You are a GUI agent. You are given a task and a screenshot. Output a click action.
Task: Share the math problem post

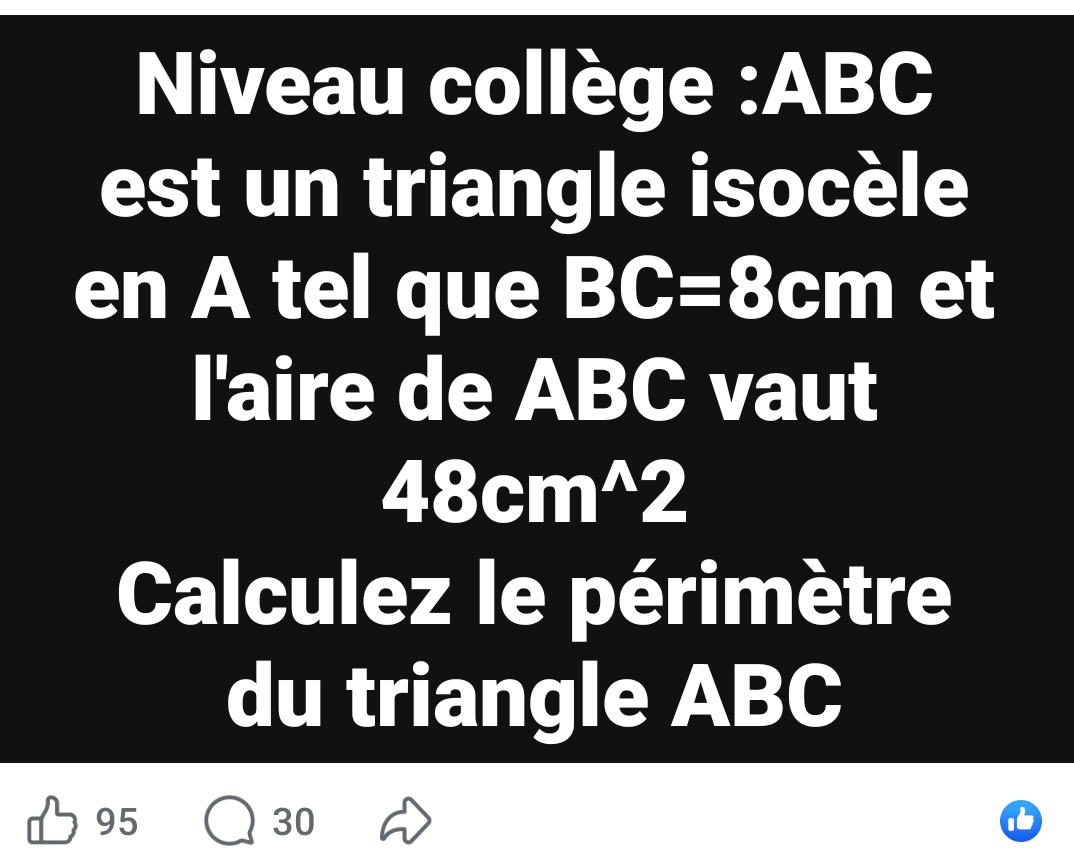406,822
